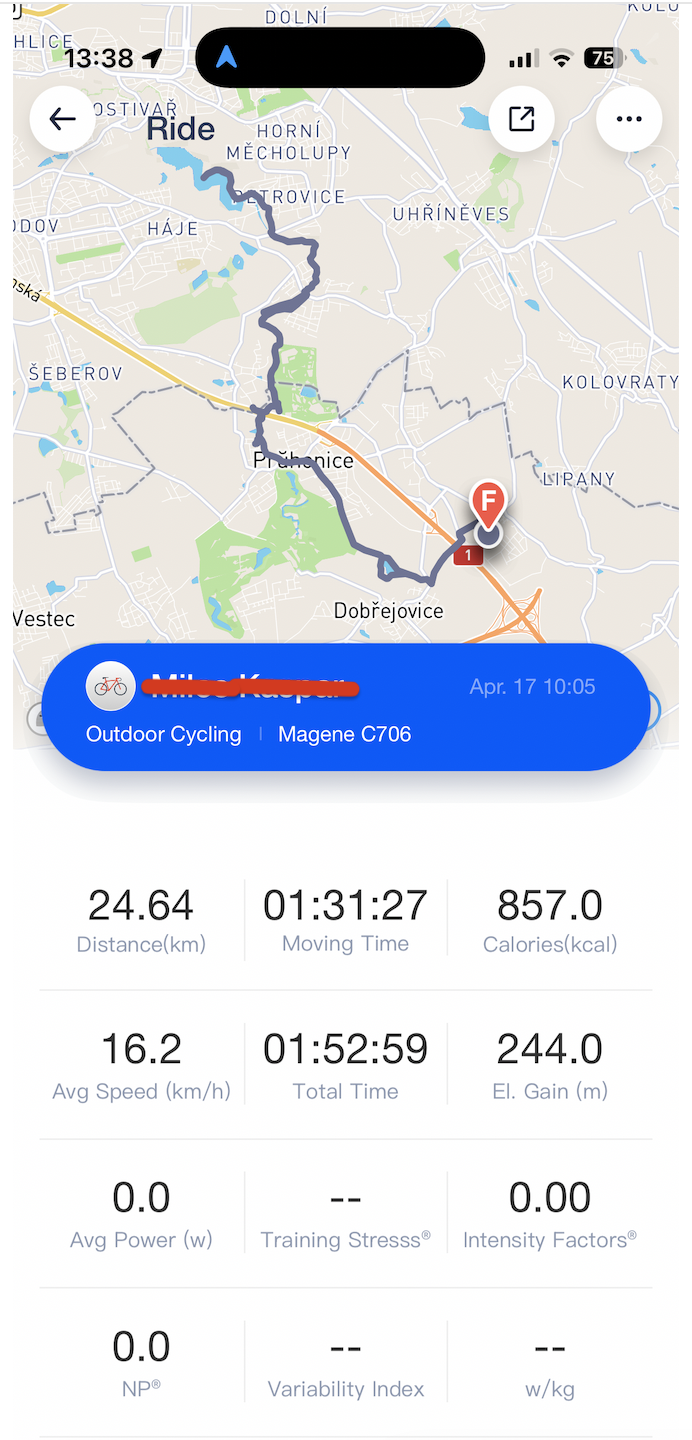The width and height of the screenshot is (692, 1440).
Task: Share this ride activity
Action: (521, 119)
